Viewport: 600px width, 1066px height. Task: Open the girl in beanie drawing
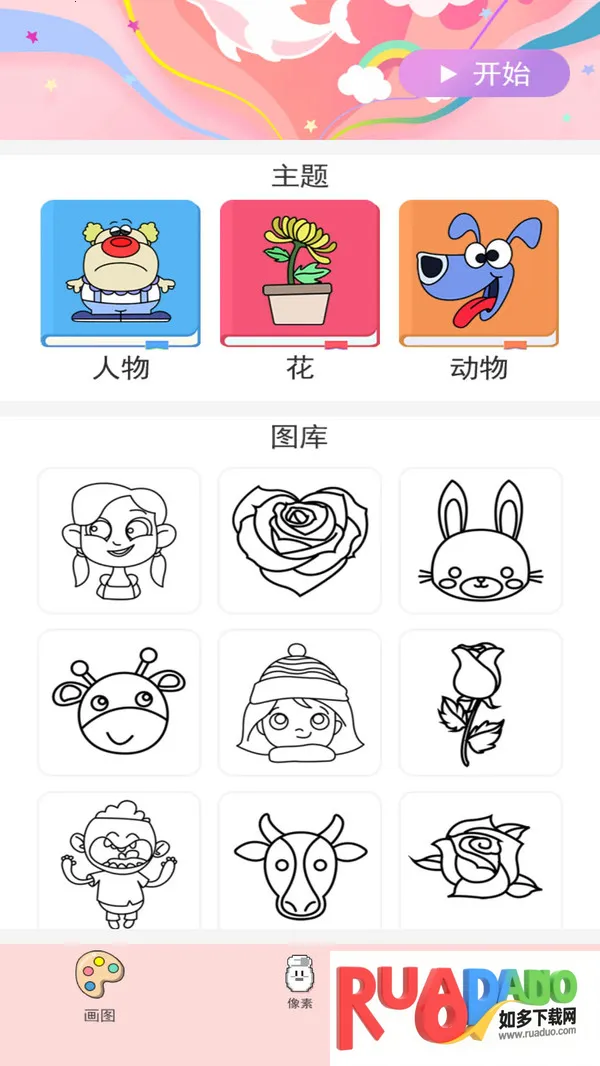[299, 702]
